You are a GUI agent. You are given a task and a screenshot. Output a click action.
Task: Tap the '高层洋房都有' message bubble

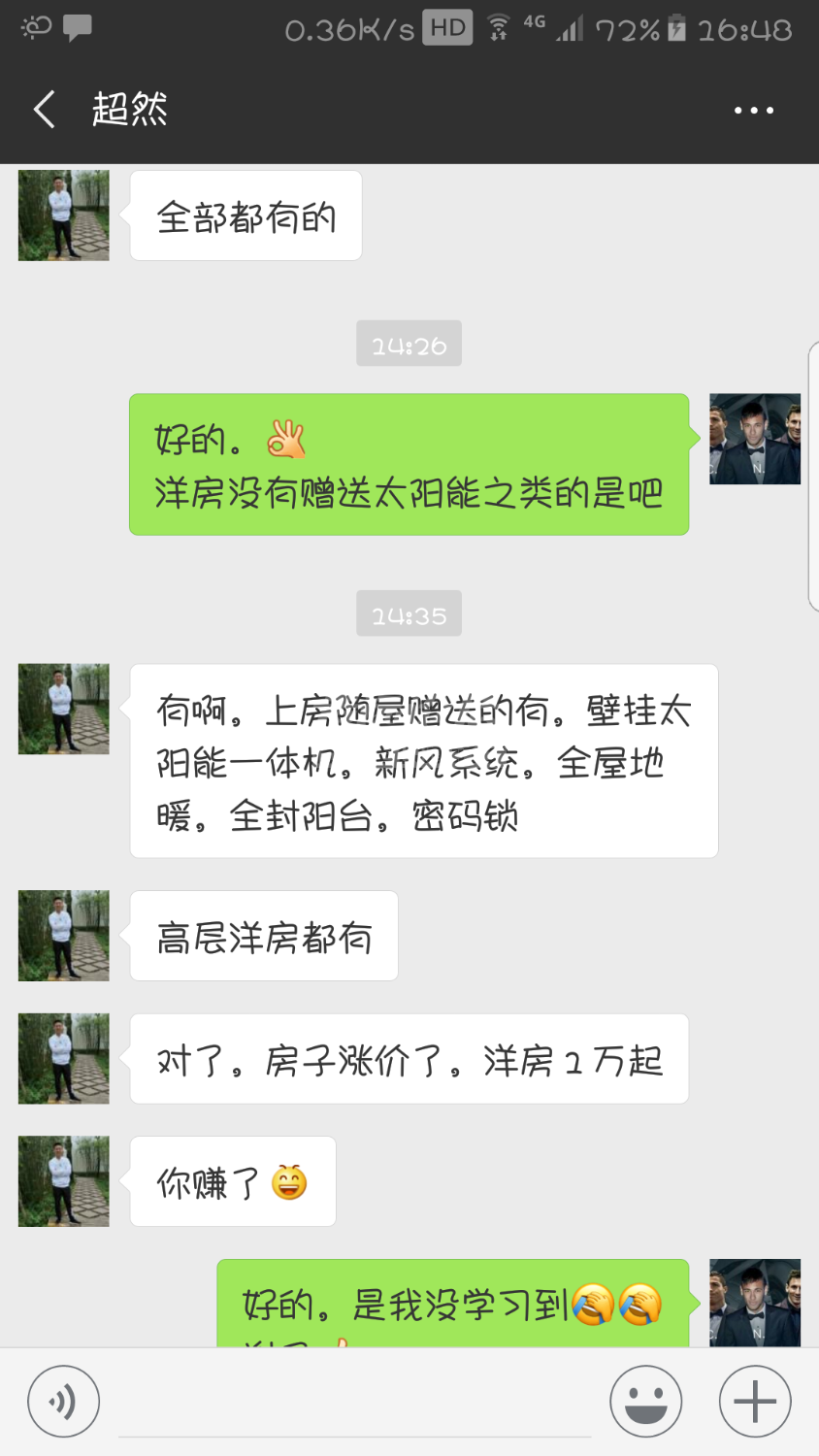pos(263,936)
